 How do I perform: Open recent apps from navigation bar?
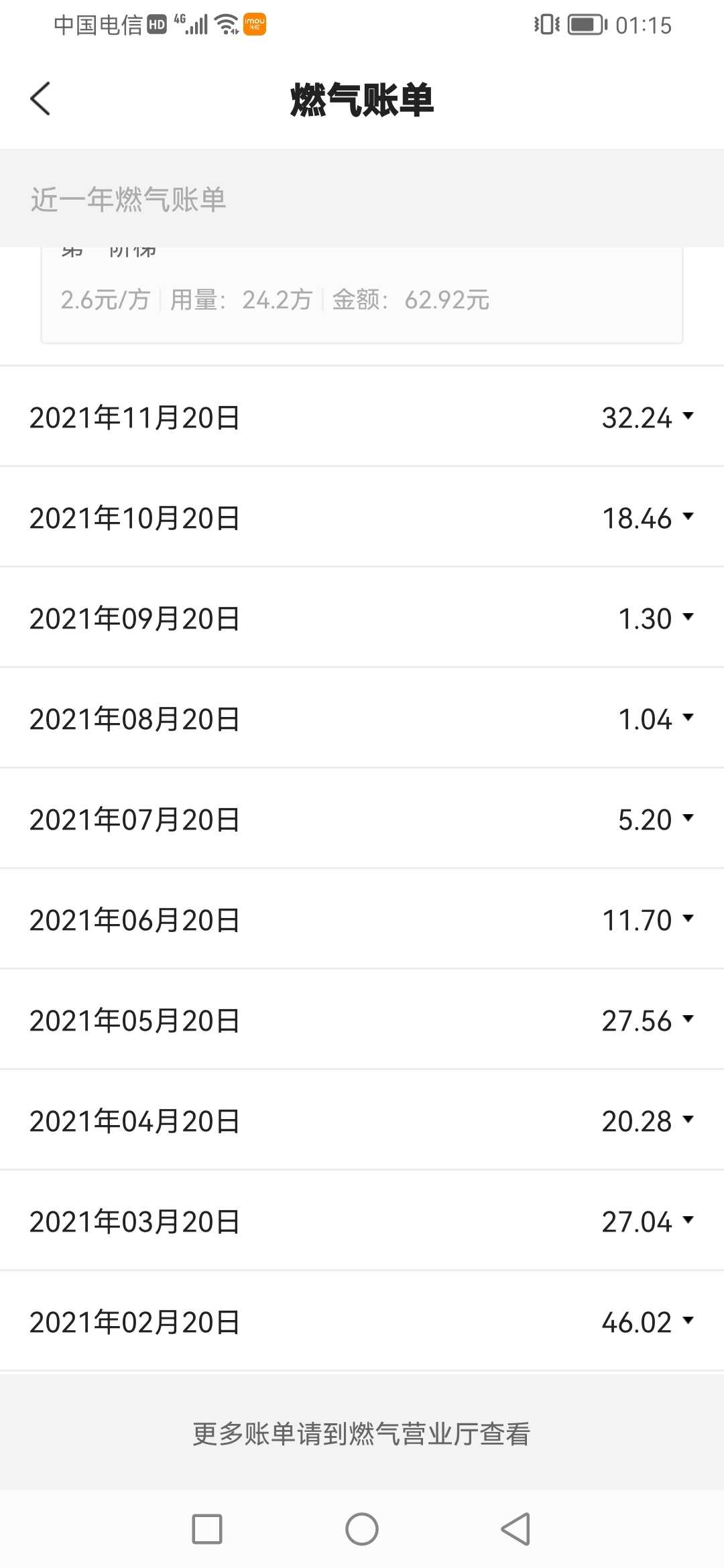pyautogui.click(x=207, y=1529)
